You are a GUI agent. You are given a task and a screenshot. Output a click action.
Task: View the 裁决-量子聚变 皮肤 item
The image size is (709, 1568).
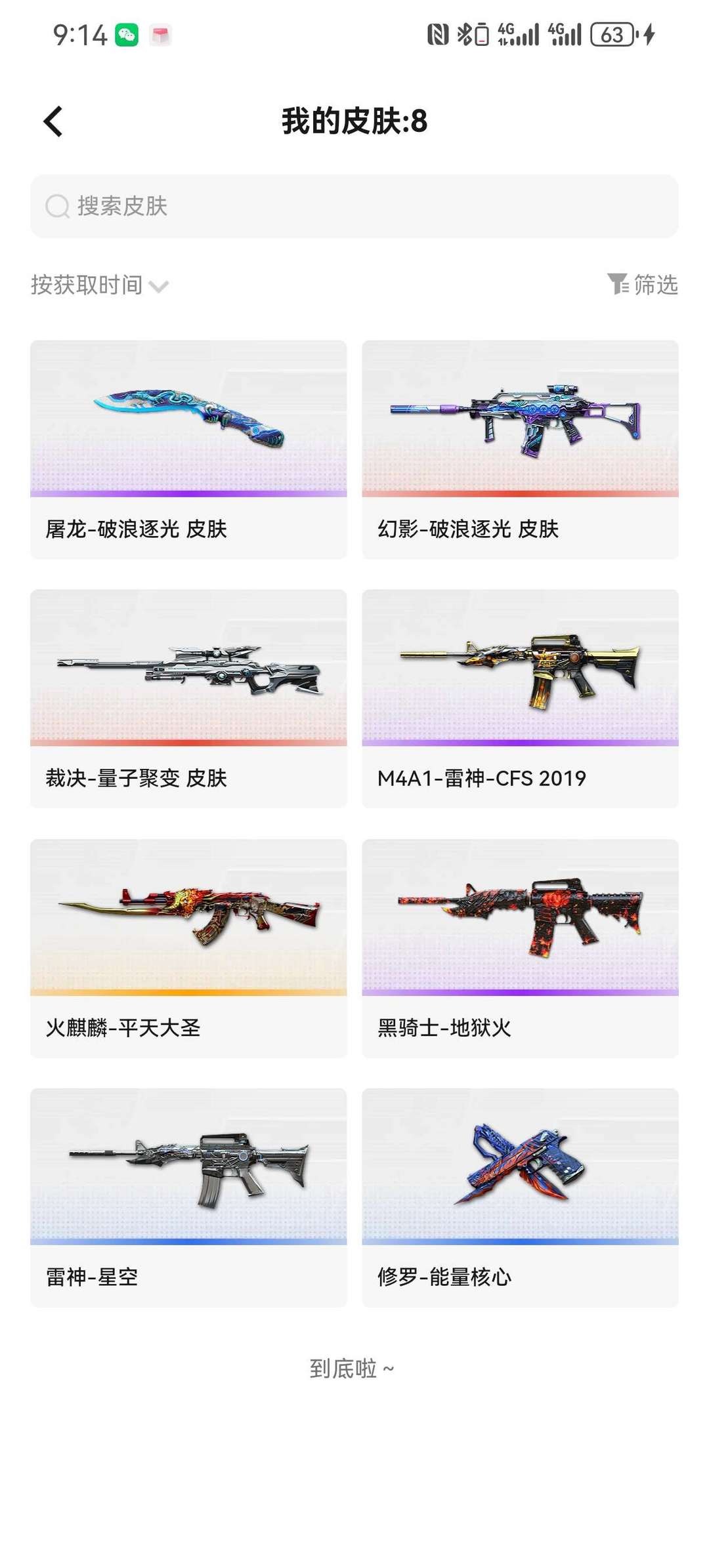[188, 699]
